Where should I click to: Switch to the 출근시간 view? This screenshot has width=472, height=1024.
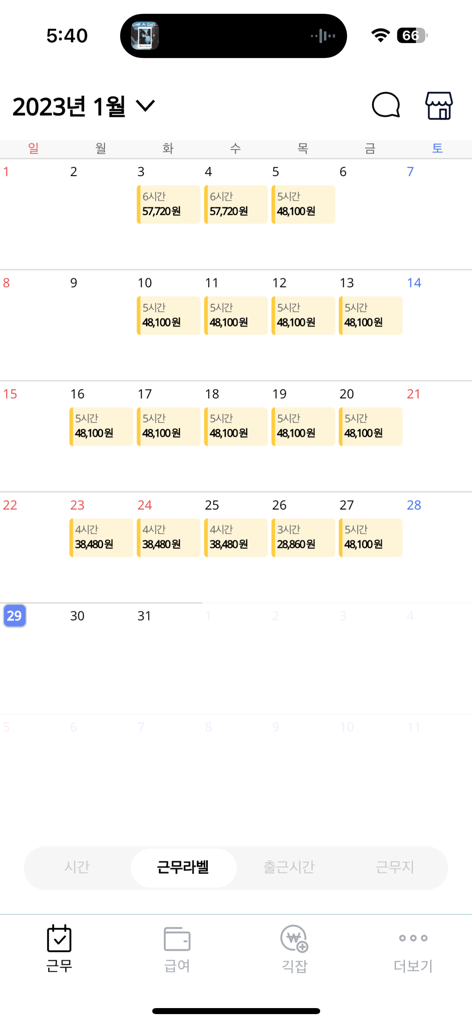pyautogui.click(x=289, y=867)
